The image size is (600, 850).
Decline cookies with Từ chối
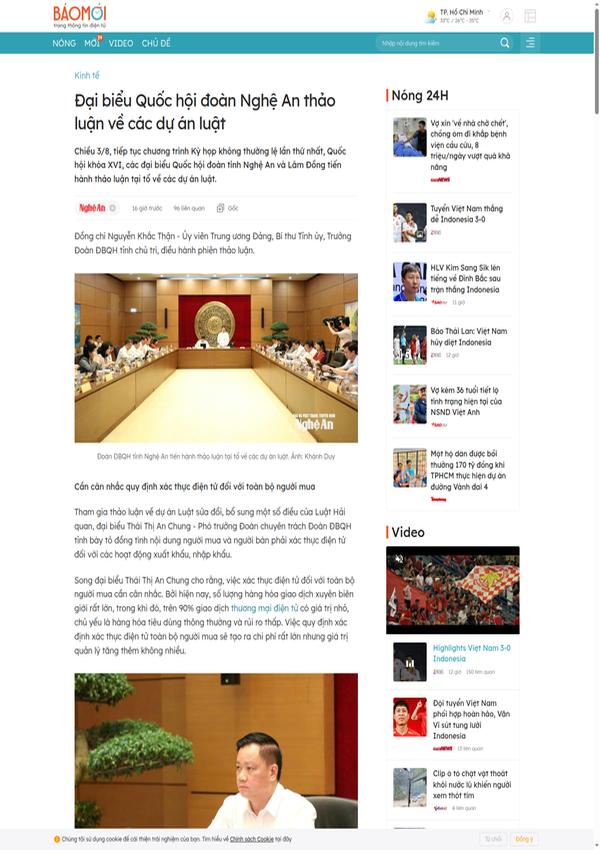493,839
